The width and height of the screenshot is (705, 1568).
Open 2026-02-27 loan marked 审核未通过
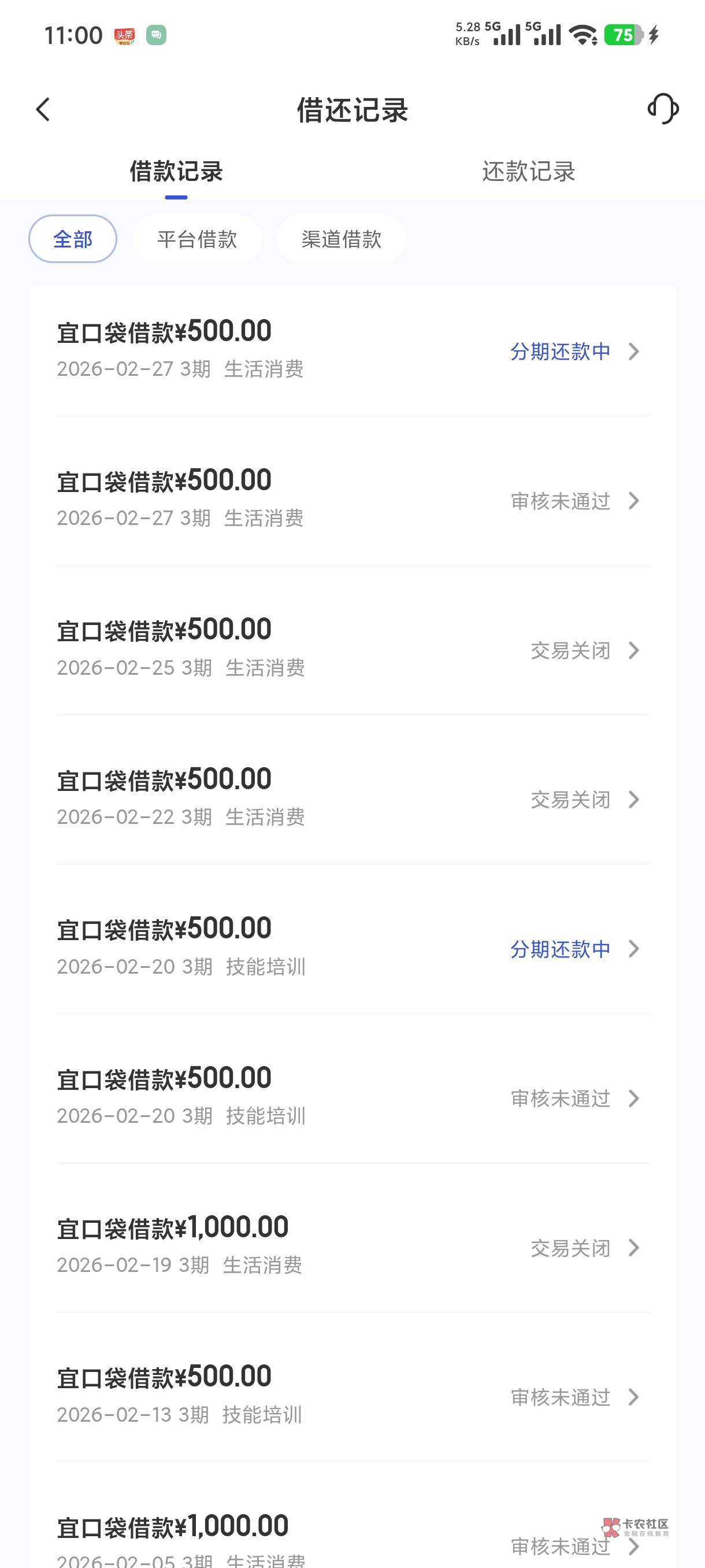352,500
